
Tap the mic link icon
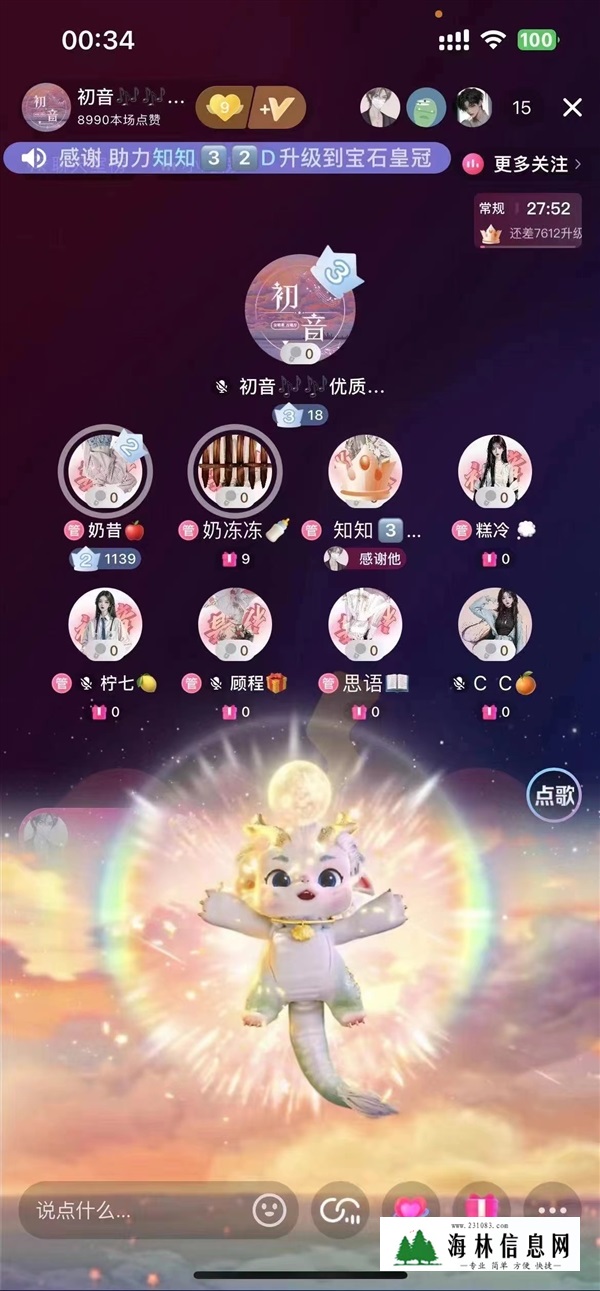tap(339, 1211)
